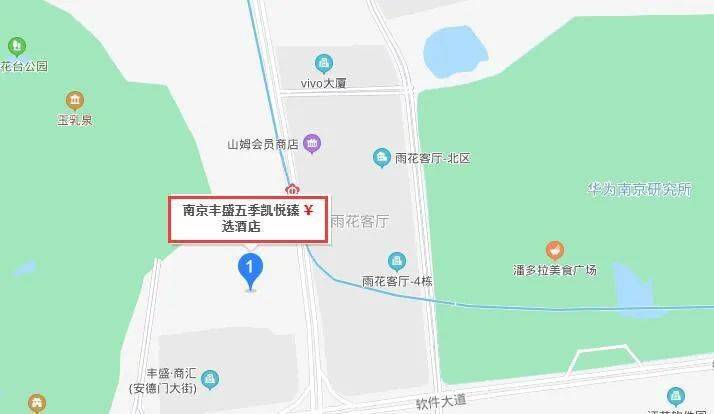Image resolution: width=714 pixels, height=414 pixels.
Task: Select the 山姆会员商店 map marker
Action: (x=312, y=144)
